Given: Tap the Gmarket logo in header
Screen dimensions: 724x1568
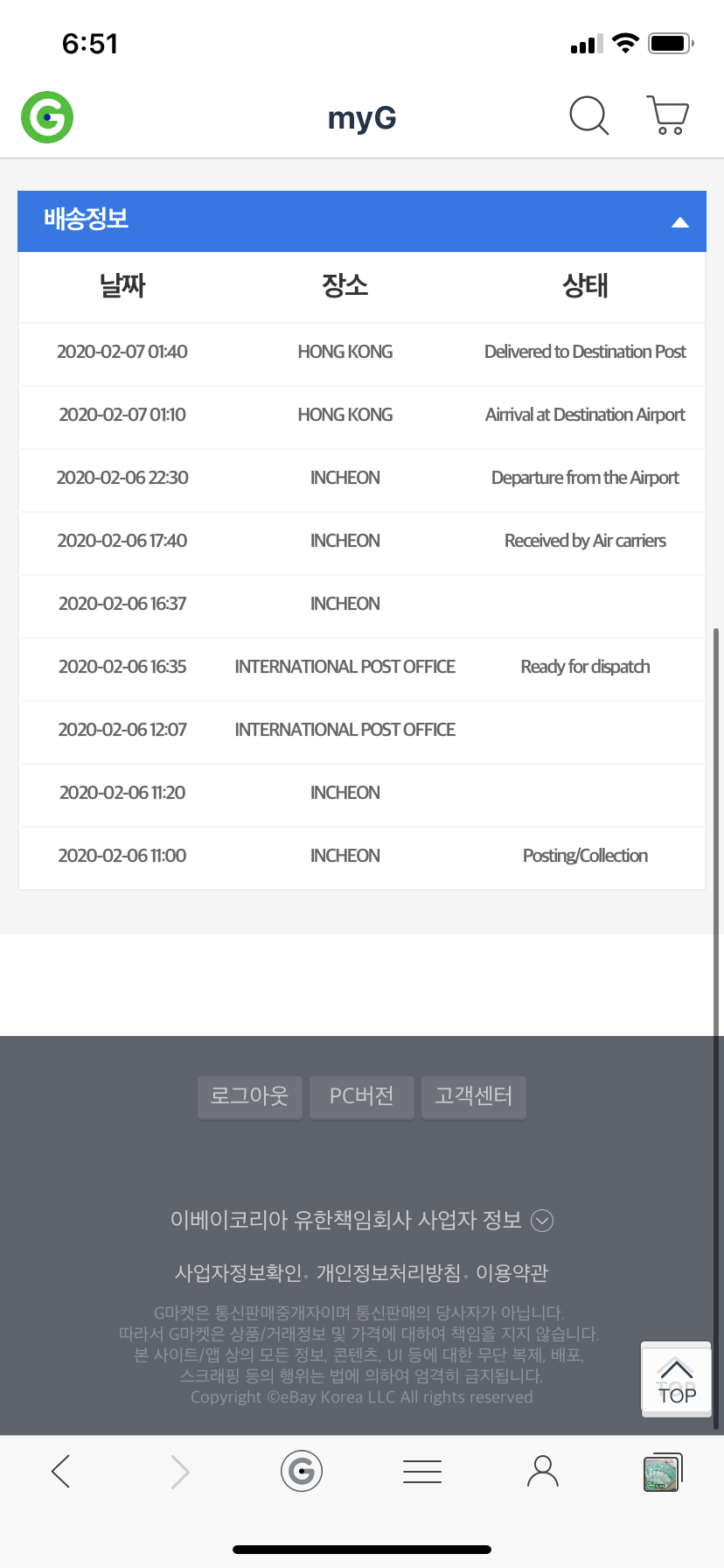Looking at the screenshot, I should [x=47, y=117].
